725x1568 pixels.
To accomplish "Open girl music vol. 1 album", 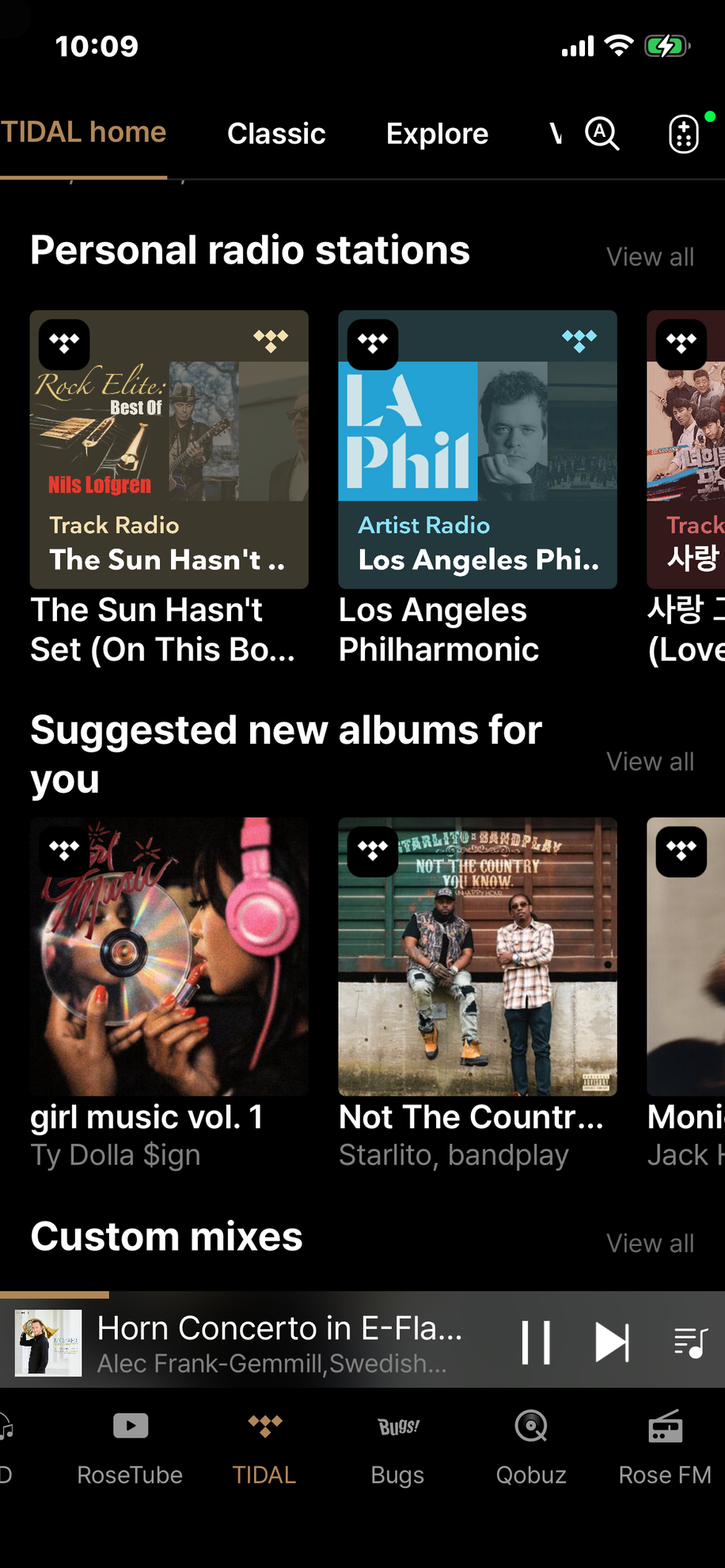I will 169,956.
